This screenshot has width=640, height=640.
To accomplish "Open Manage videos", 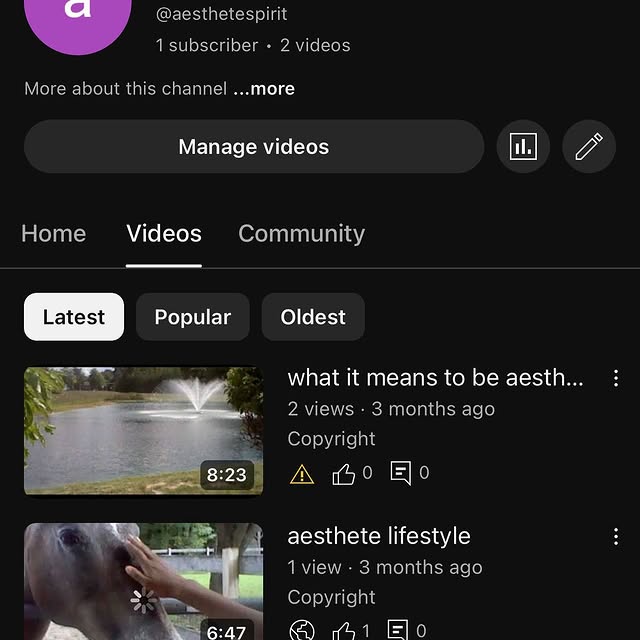I will pyautogui.click(x=253, y=147).
